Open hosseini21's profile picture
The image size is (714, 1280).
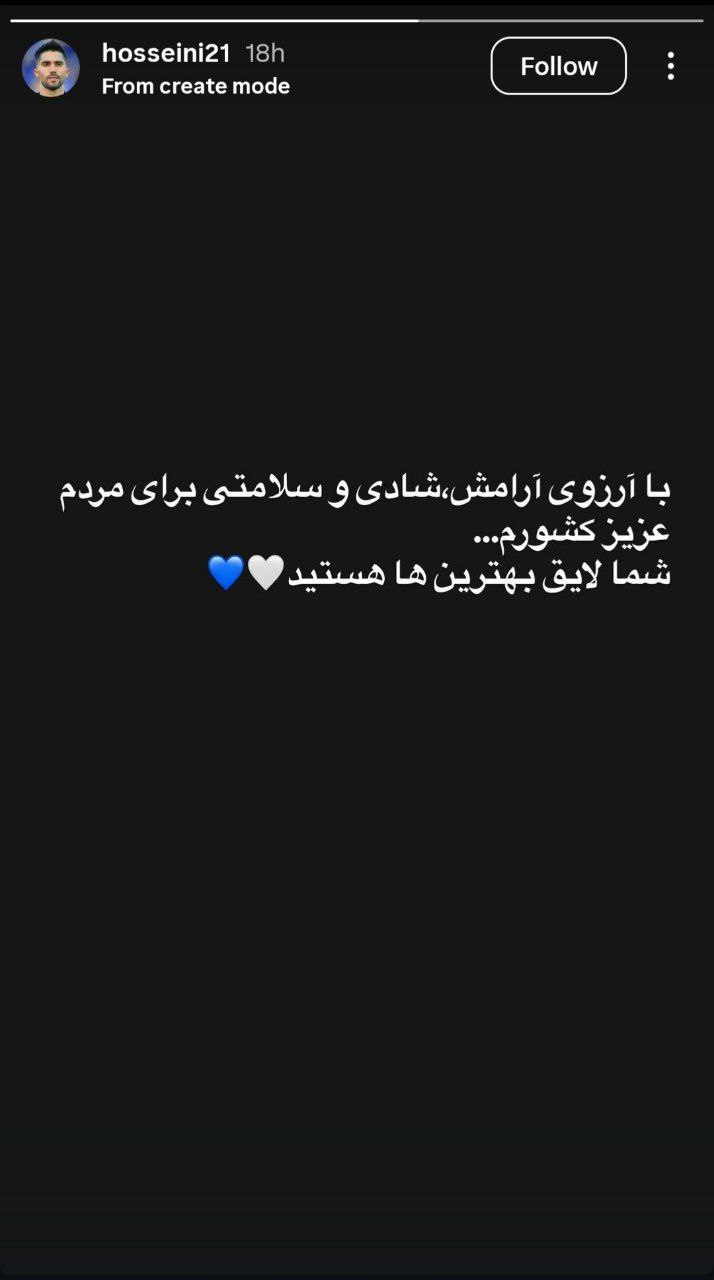(50, 68)
